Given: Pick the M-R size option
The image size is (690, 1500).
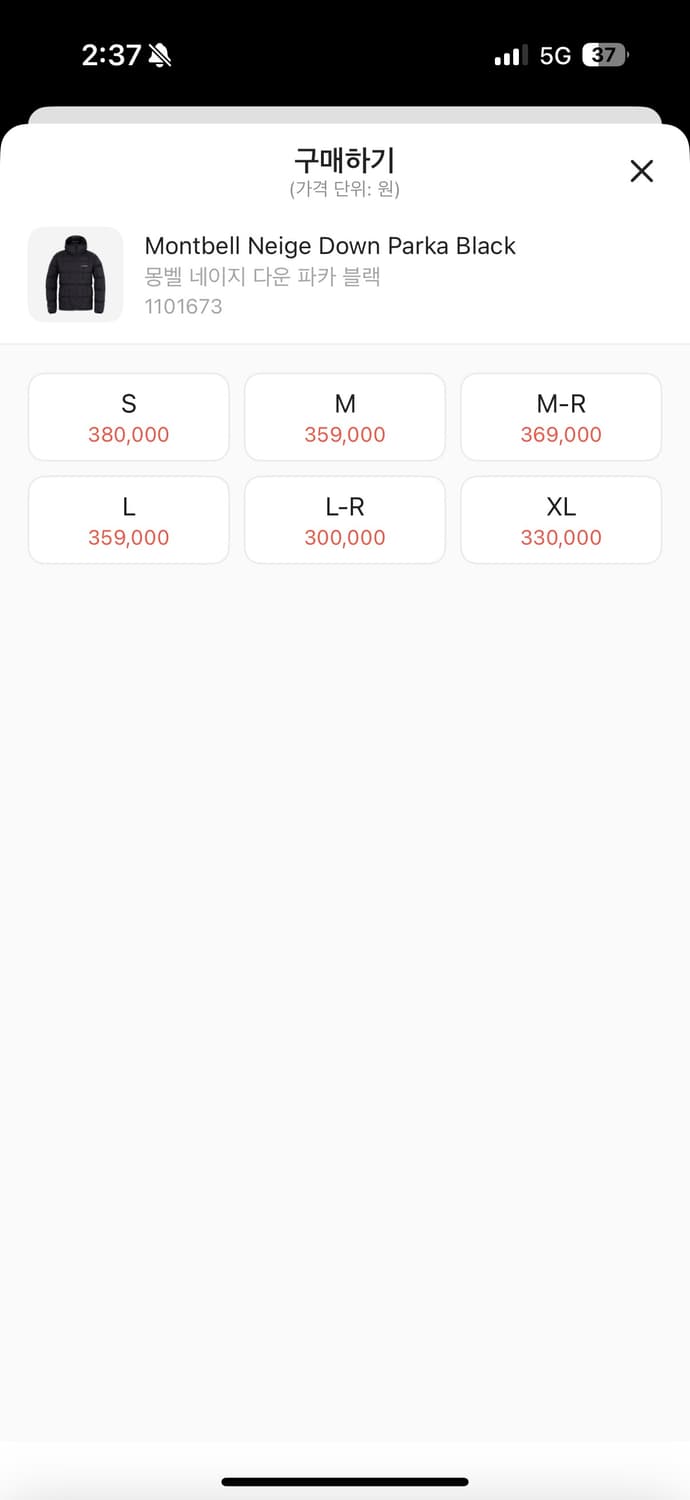Looking at the screenshot, I should 561,417.
